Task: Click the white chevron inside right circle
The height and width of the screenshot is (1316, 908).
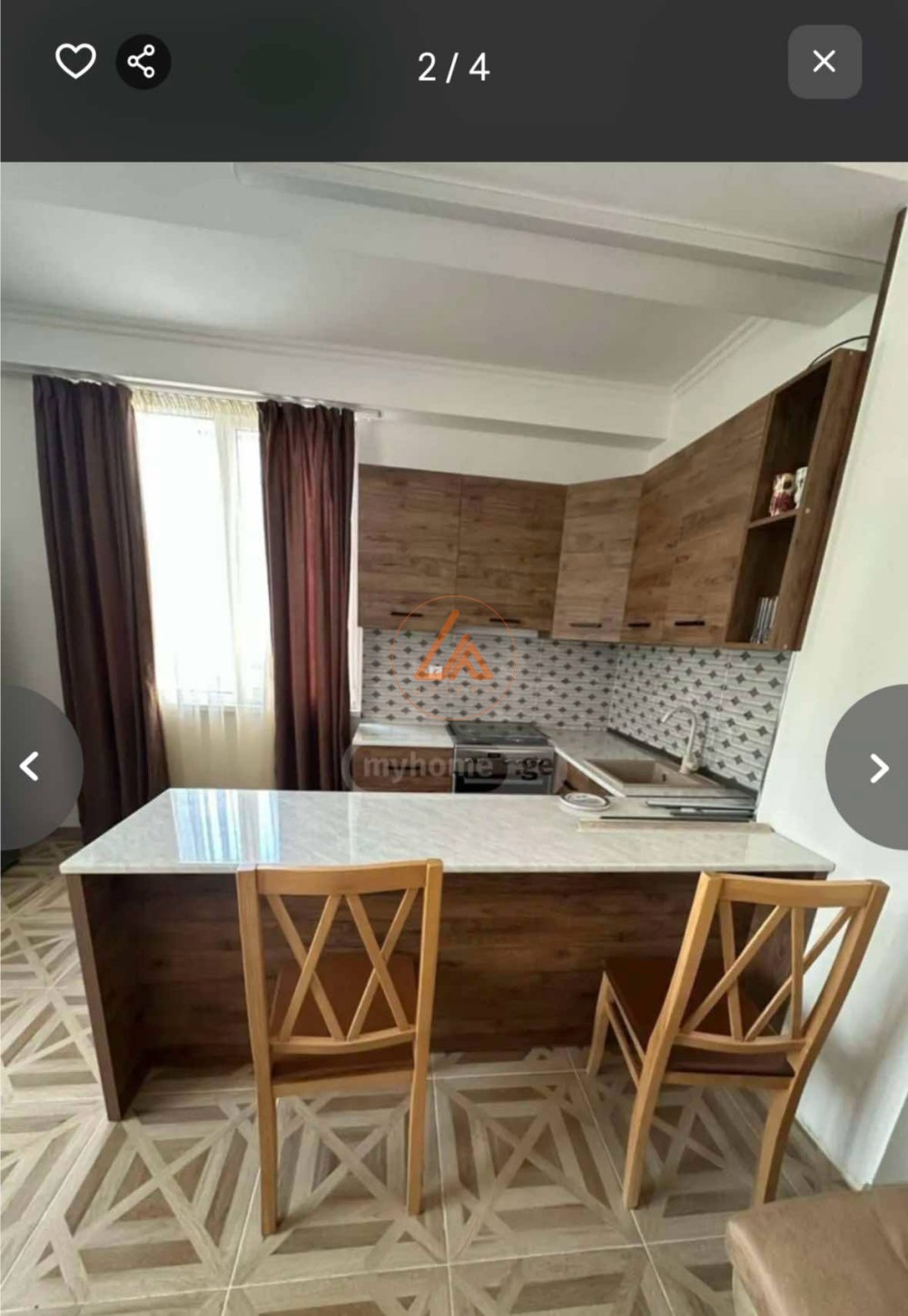Action: [x=876, y=765]
